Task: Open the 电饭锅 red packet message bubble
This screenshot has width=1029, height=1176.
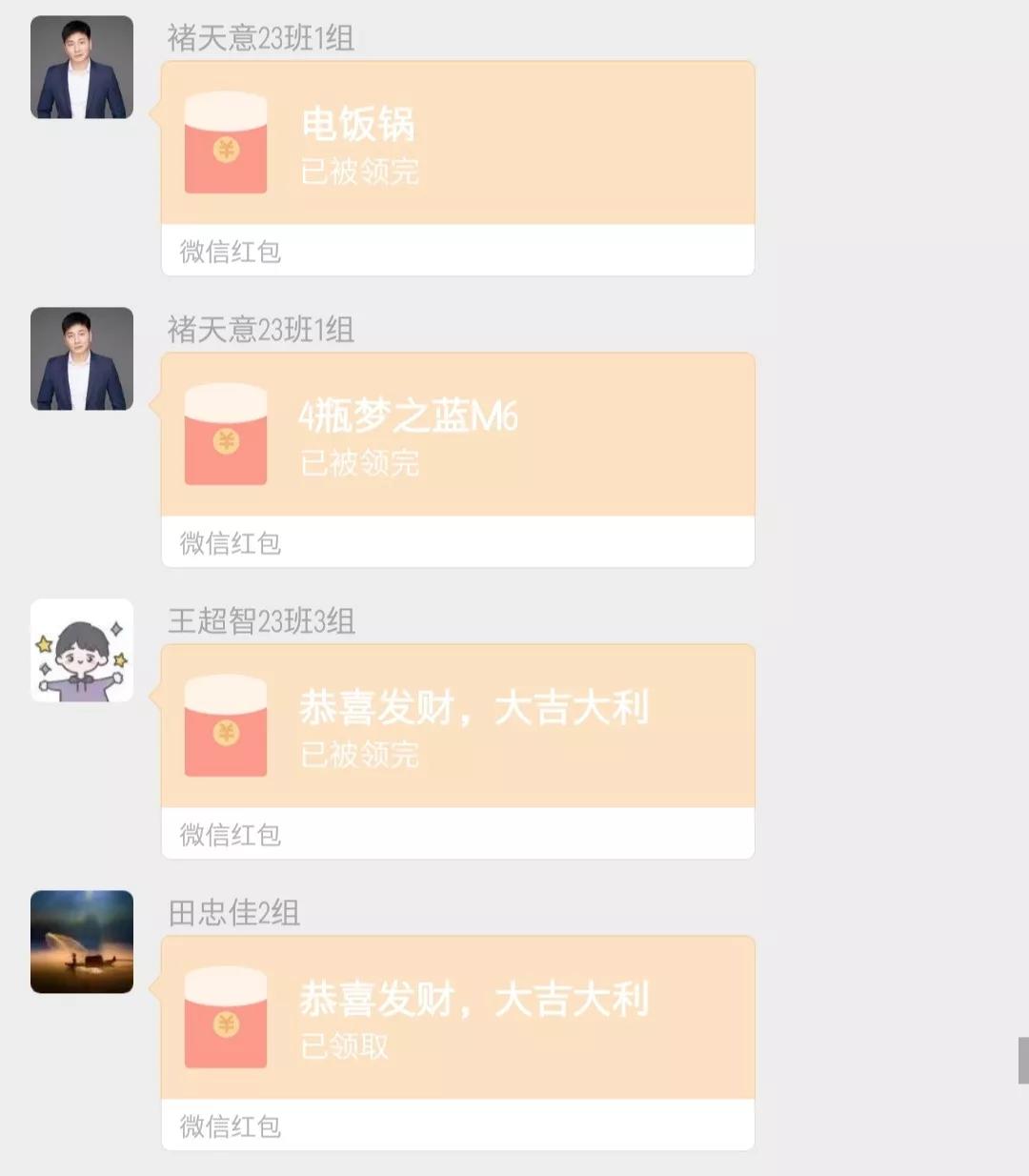Action: point(457,143)
